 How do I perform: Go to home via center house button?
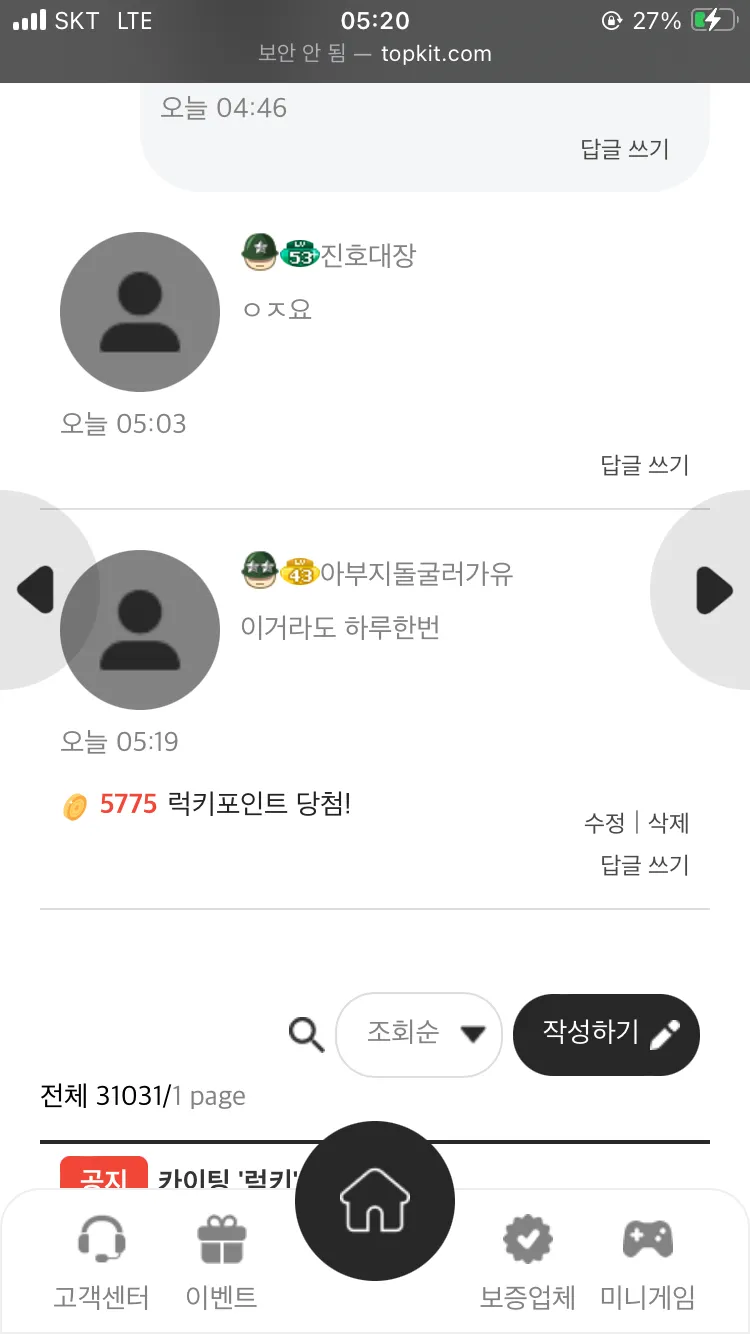coord(375,1202)
